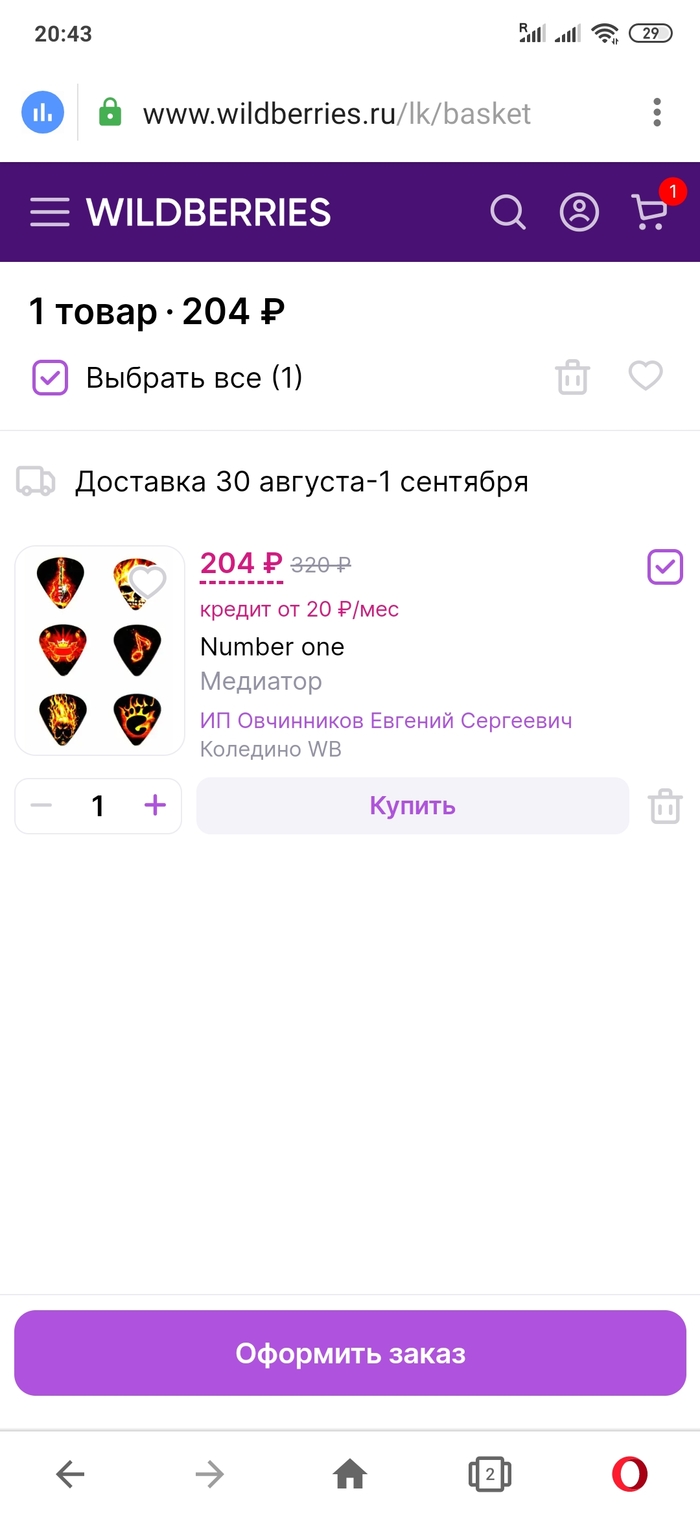Increase item quantity with plus button

point(155,805)
